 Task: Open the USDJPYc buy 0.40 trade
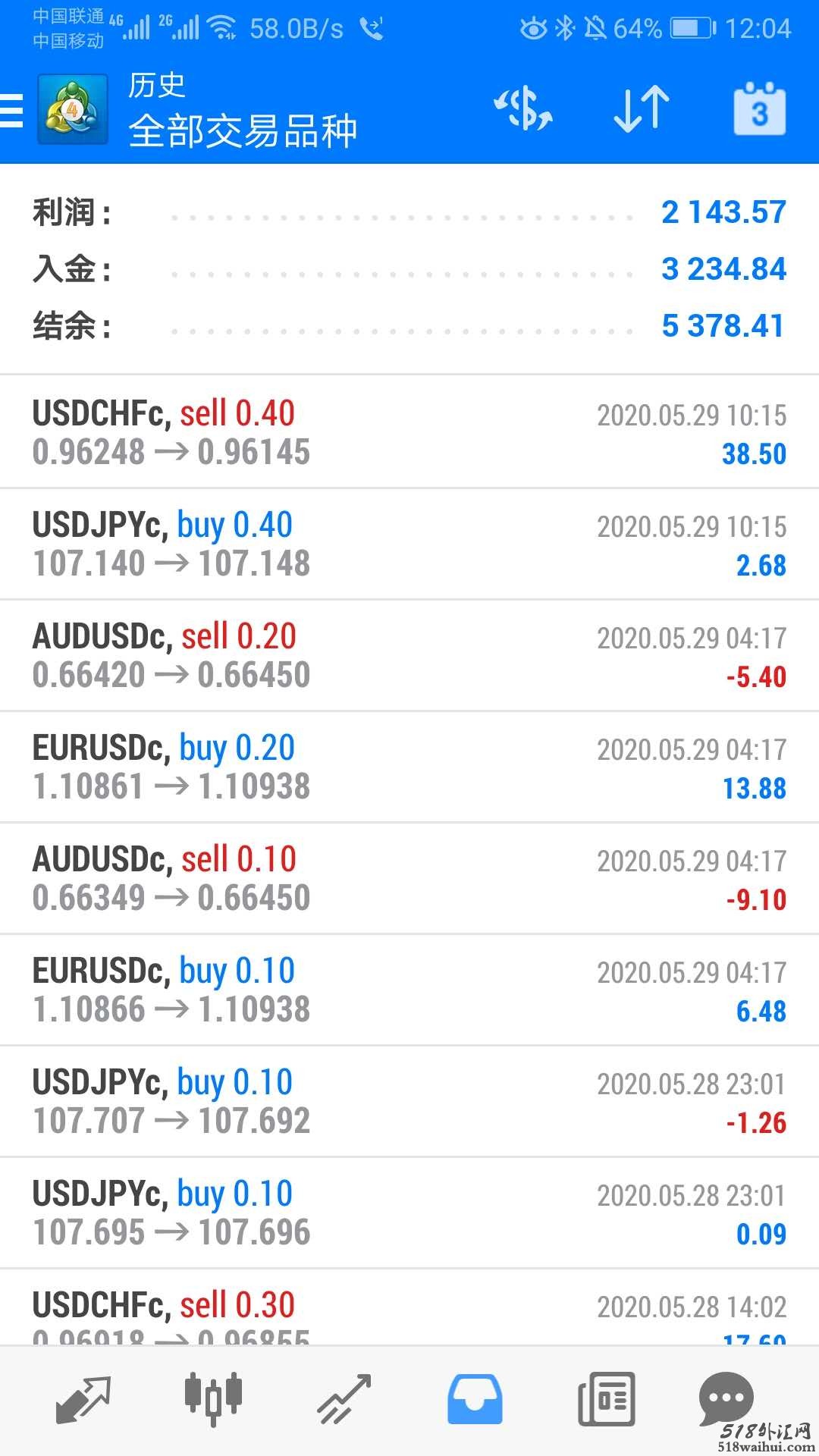point(409,544)
